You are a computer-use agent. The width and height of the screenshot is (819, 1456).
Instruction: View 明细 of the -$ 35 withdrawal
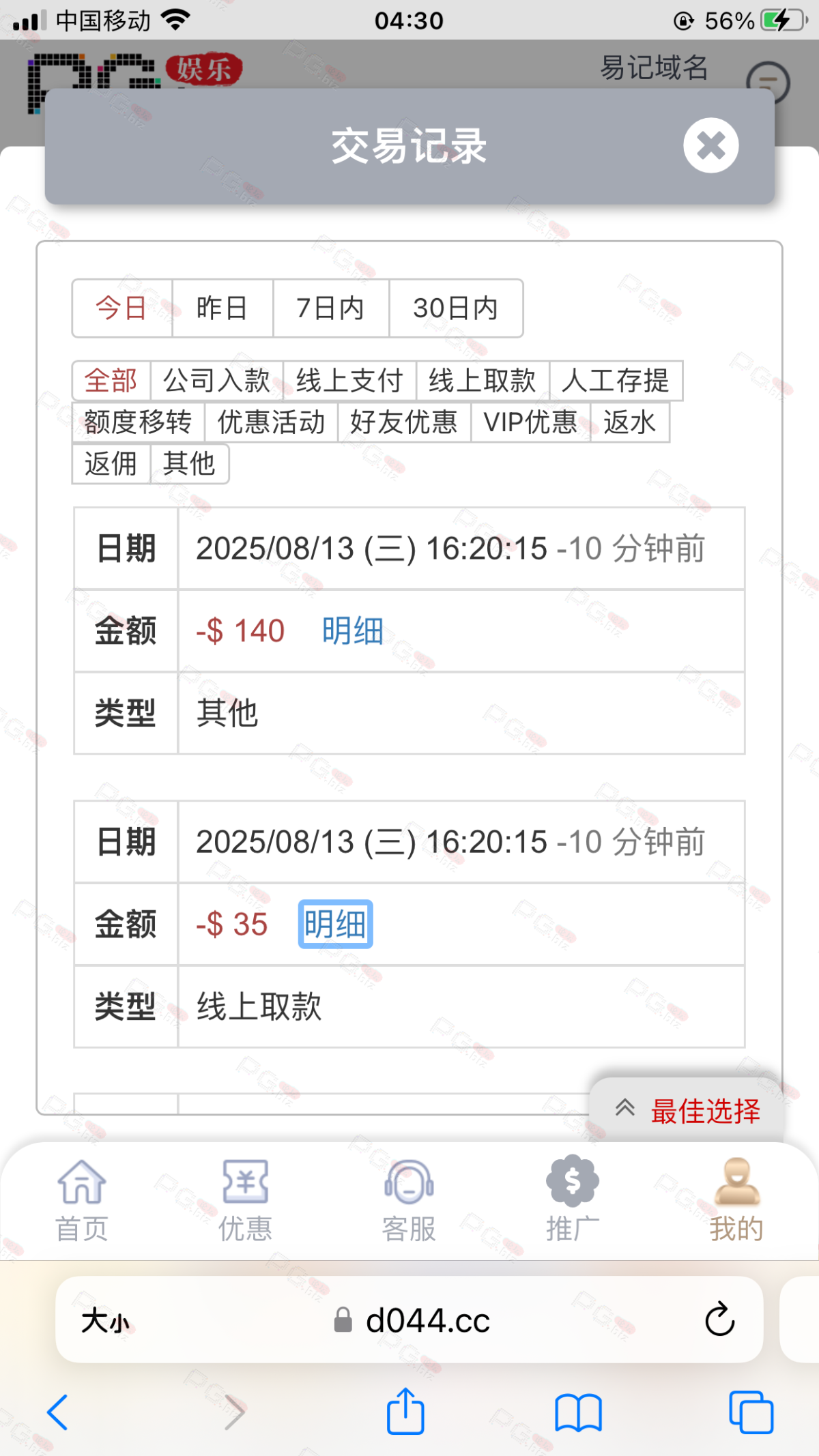tap(335, 924)
